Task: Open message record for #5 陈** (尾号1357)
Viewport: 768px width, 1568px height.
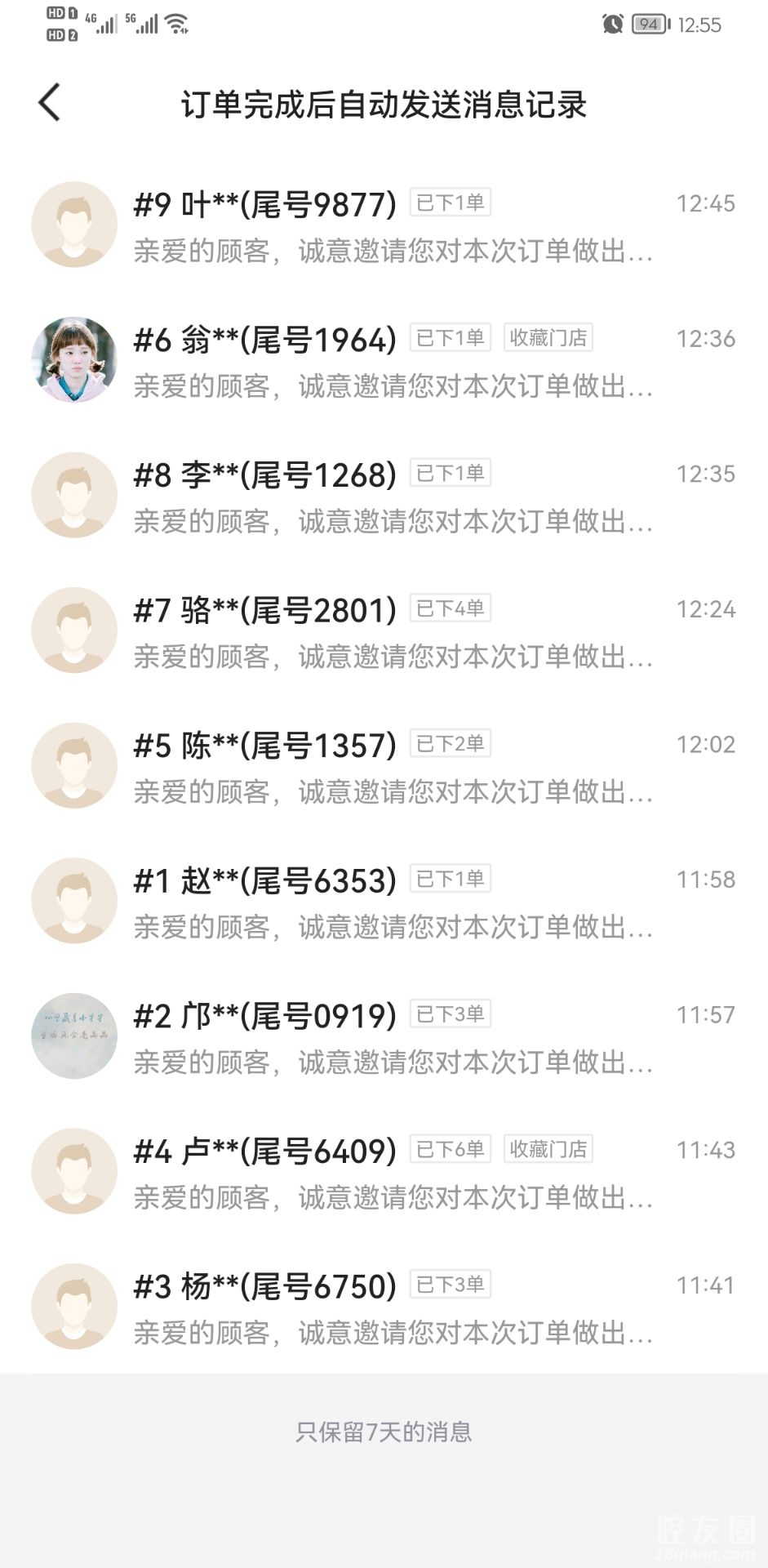Action: pos(384,767)
